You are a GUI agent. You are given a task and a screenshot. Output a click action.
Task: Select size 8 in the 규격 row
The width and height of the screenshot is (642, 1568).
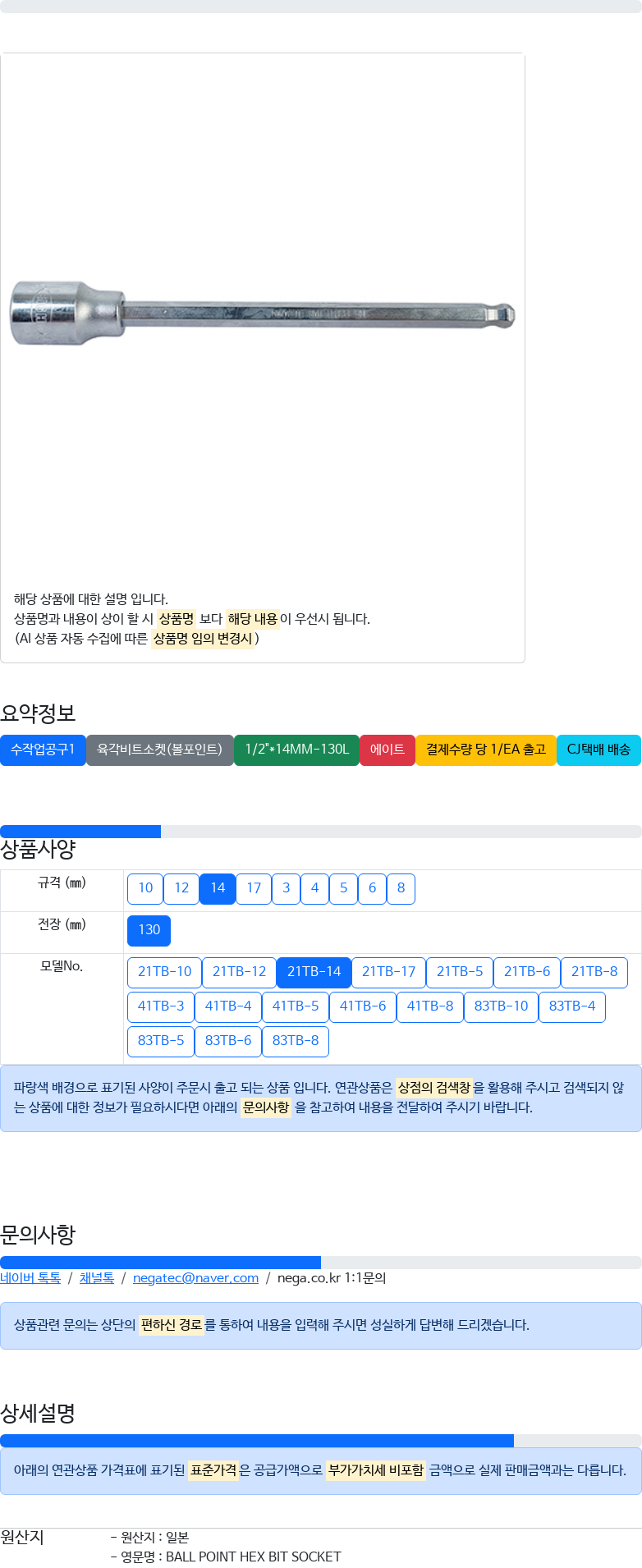(401, 888)
